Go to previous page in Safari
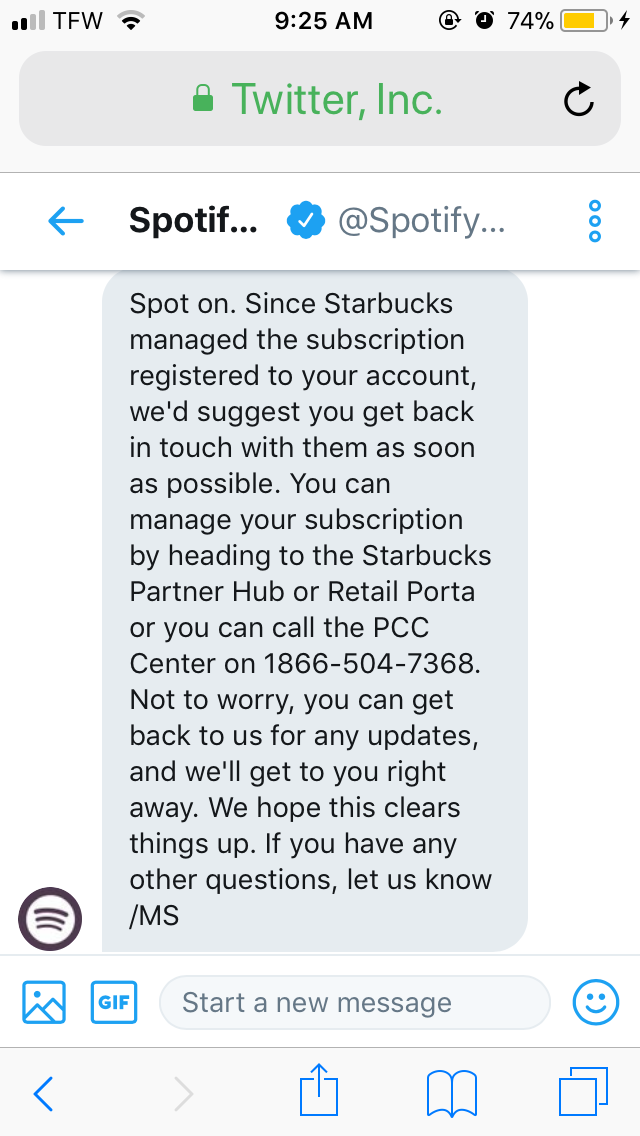This screenshot has width=640, height=1136. click(x=43, y=1094)
